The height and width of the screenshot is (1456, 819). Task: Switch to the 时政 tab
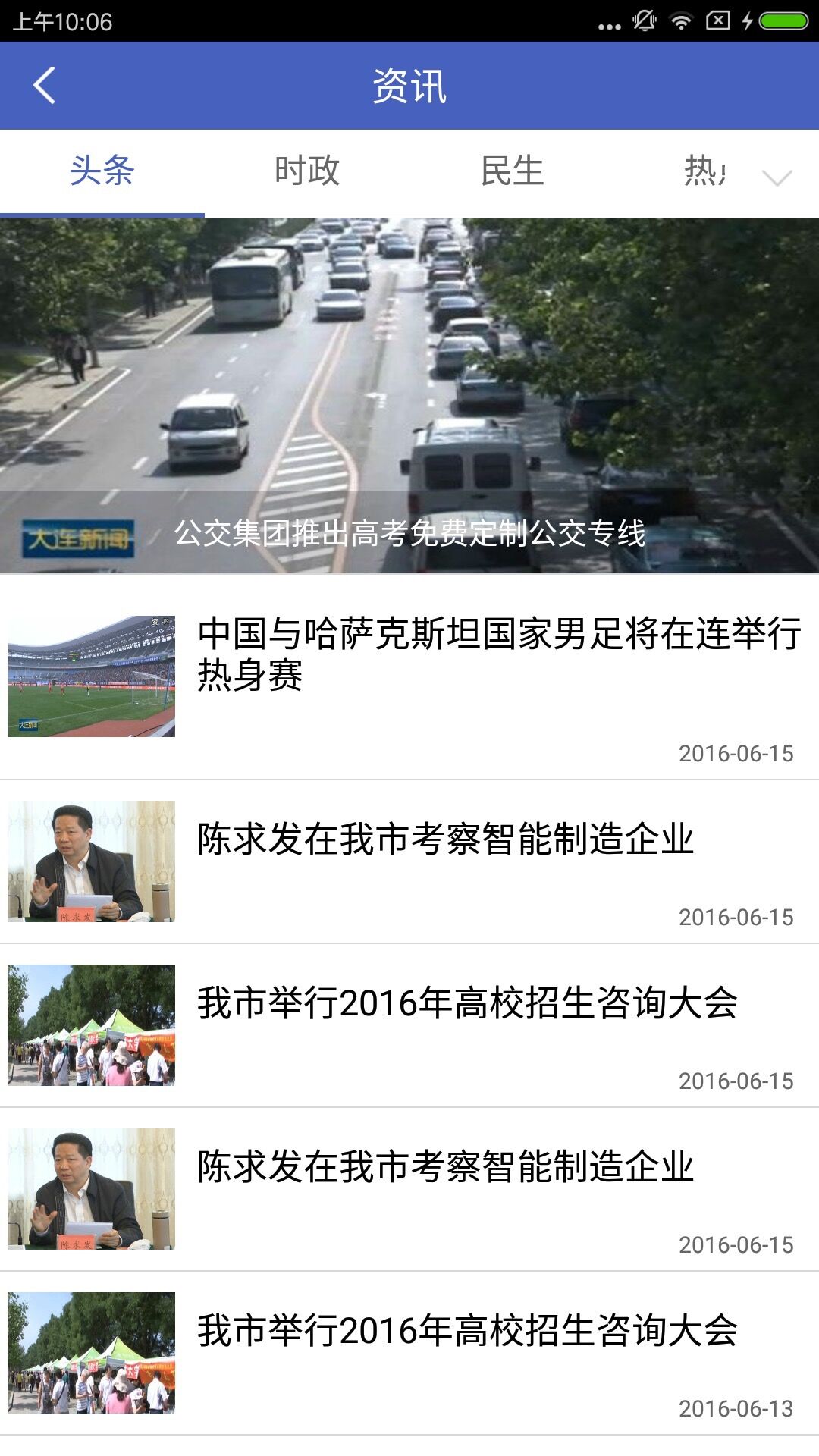[307, 171]
